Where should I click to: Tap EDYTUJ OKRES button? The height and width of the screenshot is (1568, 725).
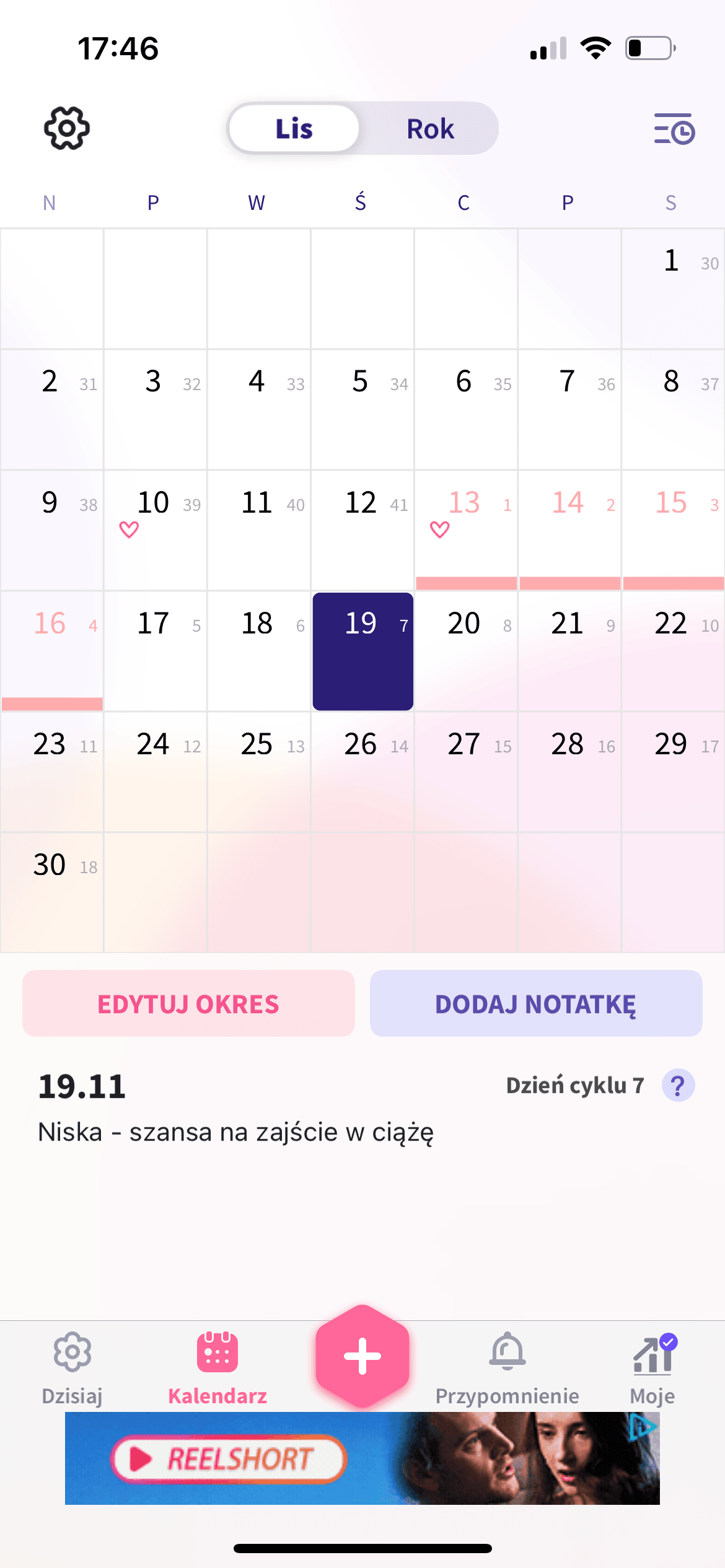188,1003
